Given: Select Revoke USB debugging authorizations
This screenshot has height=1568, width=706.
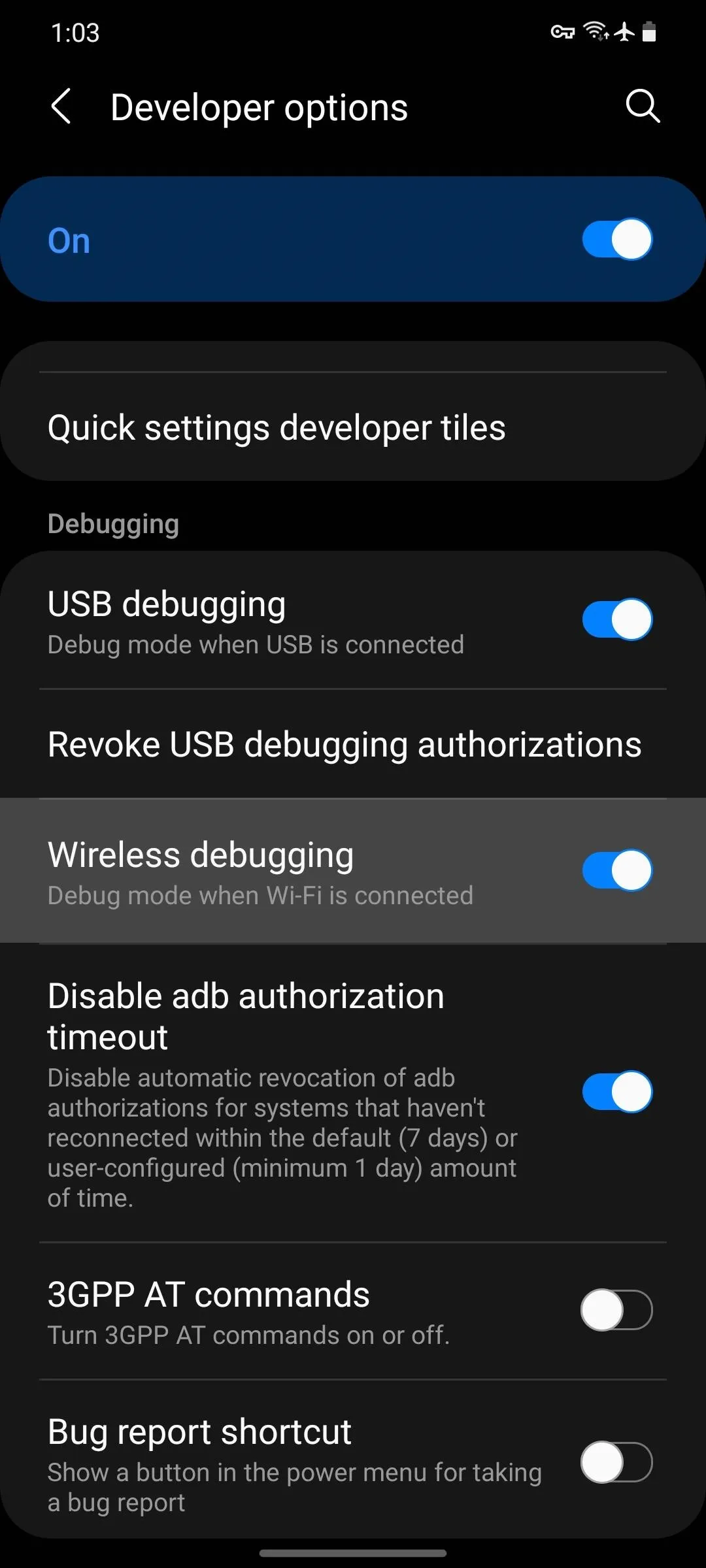Looking at the screenshot, I should tap(345, 744).
